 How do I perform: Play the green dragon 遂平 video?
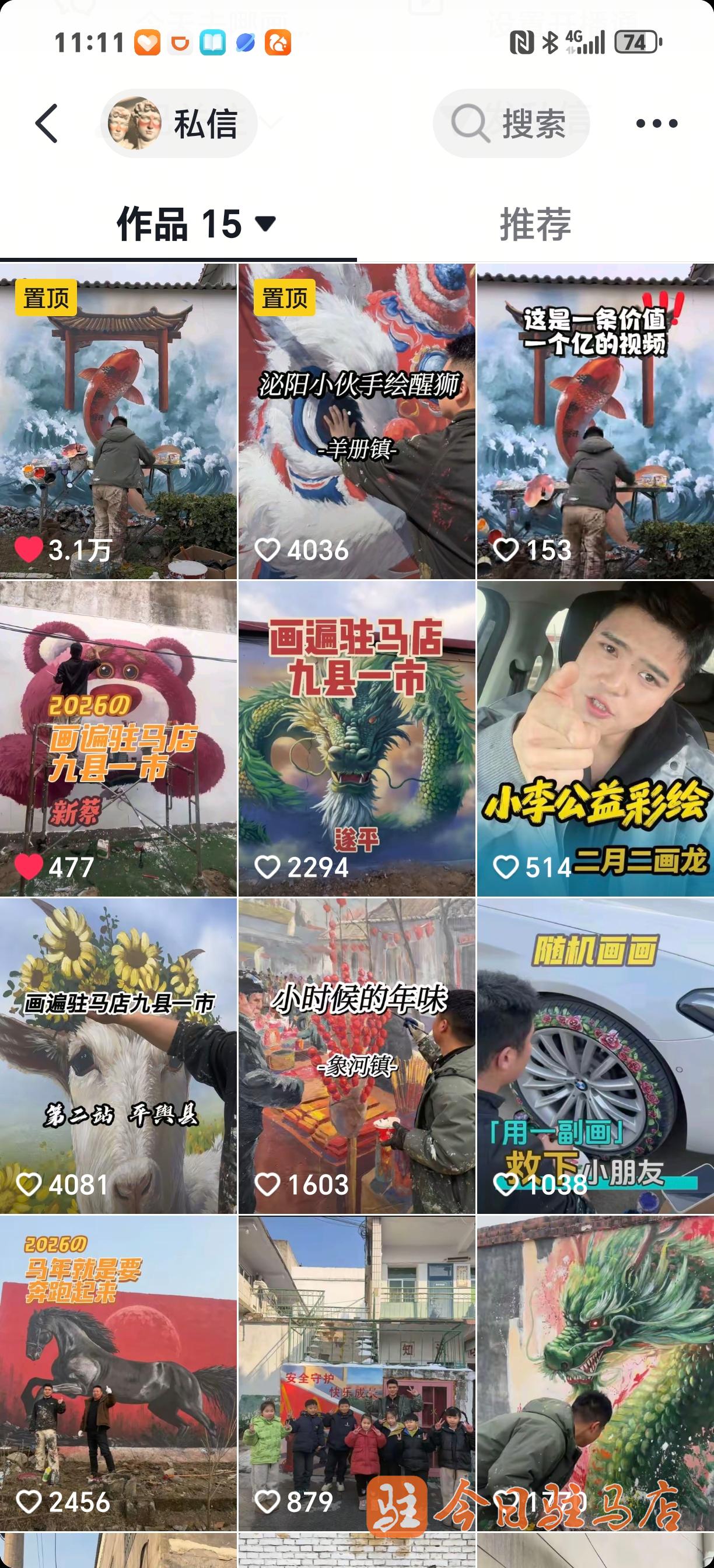[x=356, y=738]
